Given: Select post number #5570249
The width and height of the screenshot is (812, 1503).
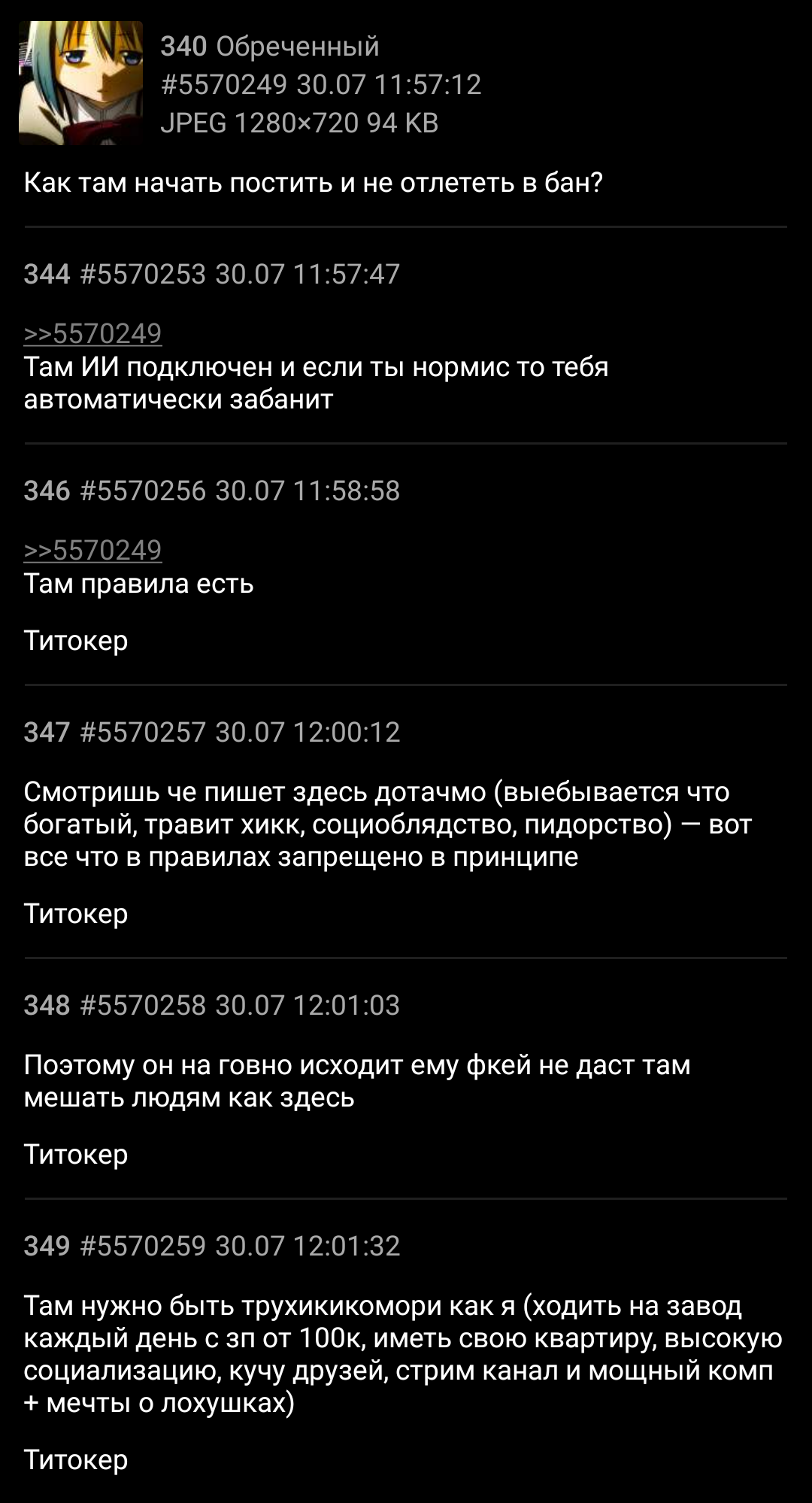Looking at the screenshot, I should coord(224,84).
